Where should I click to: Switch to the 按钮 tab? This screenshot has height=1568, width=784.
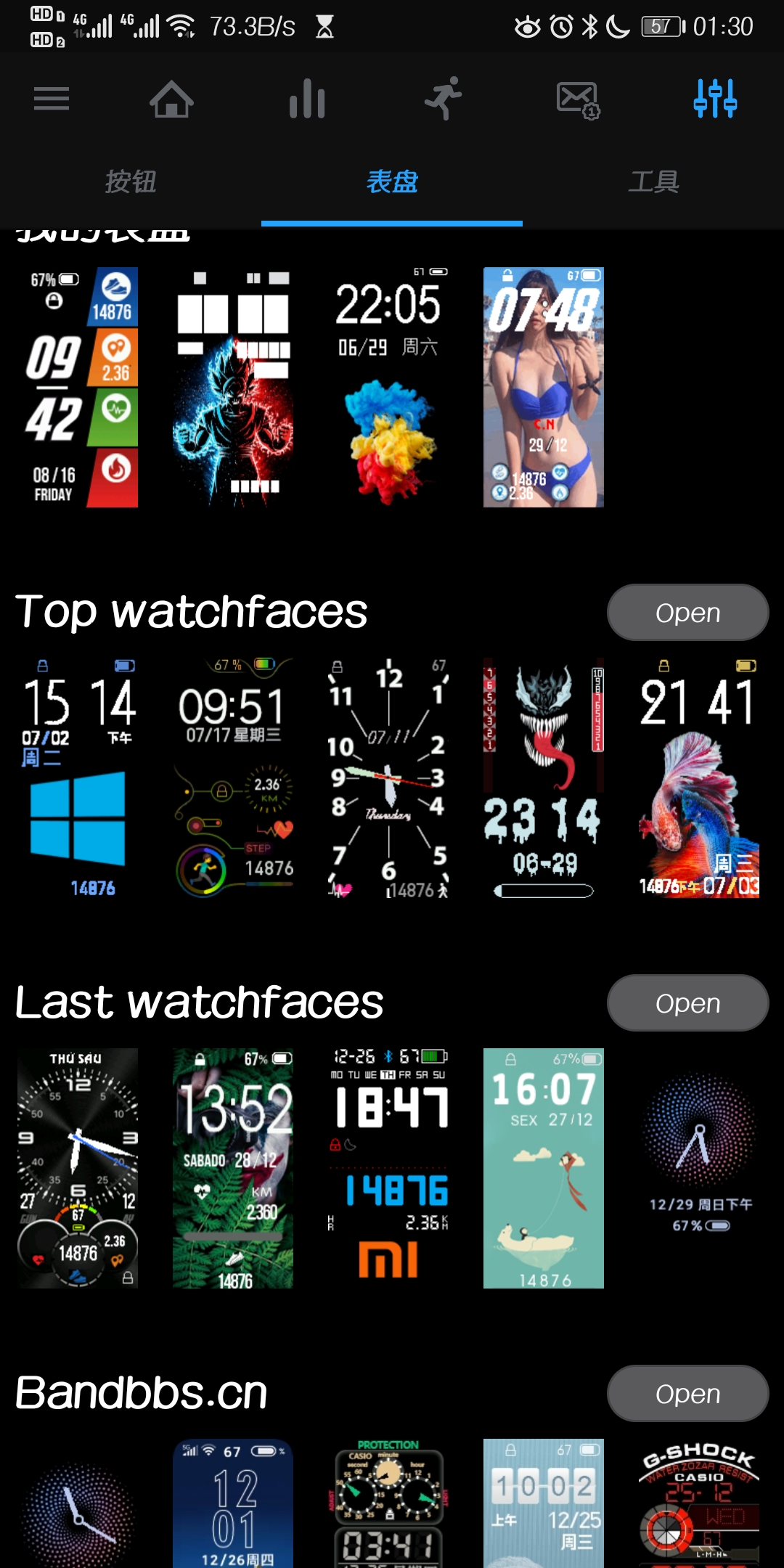click(x=131, y=181)
